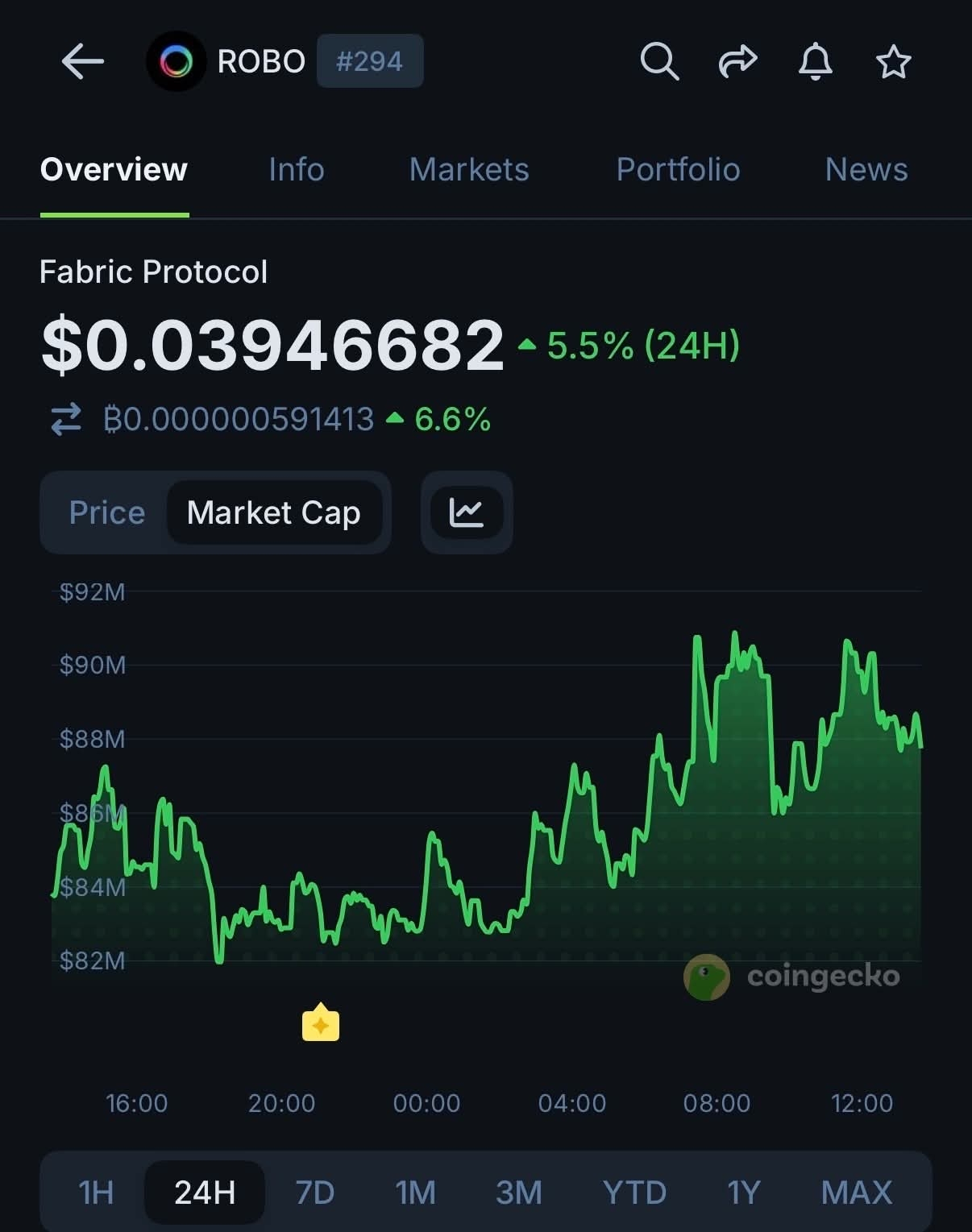Tap the line chart type button
972x1232 pixels.
pyautogui.click(x=467, y=513)
